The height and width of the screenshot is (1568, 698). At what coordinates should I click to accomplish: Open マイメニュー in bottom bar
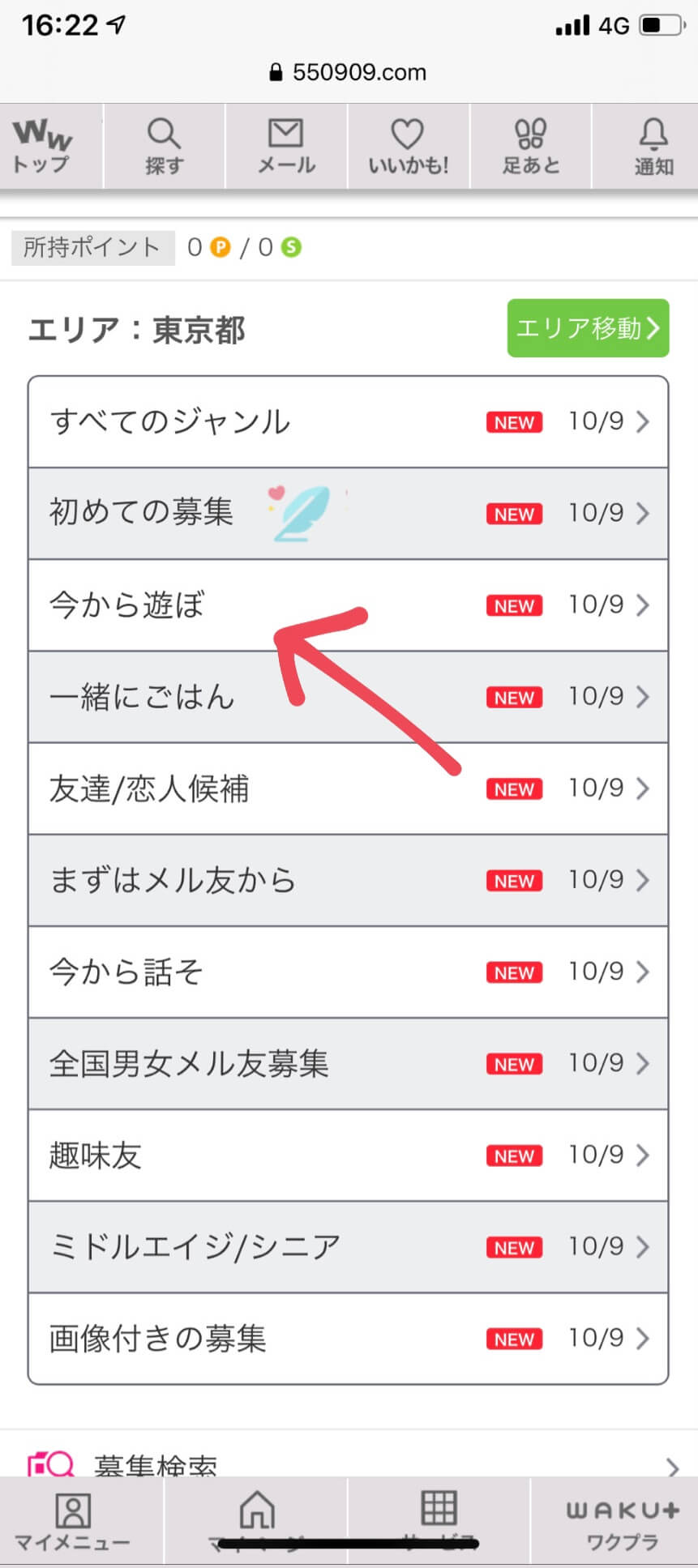73,1521
